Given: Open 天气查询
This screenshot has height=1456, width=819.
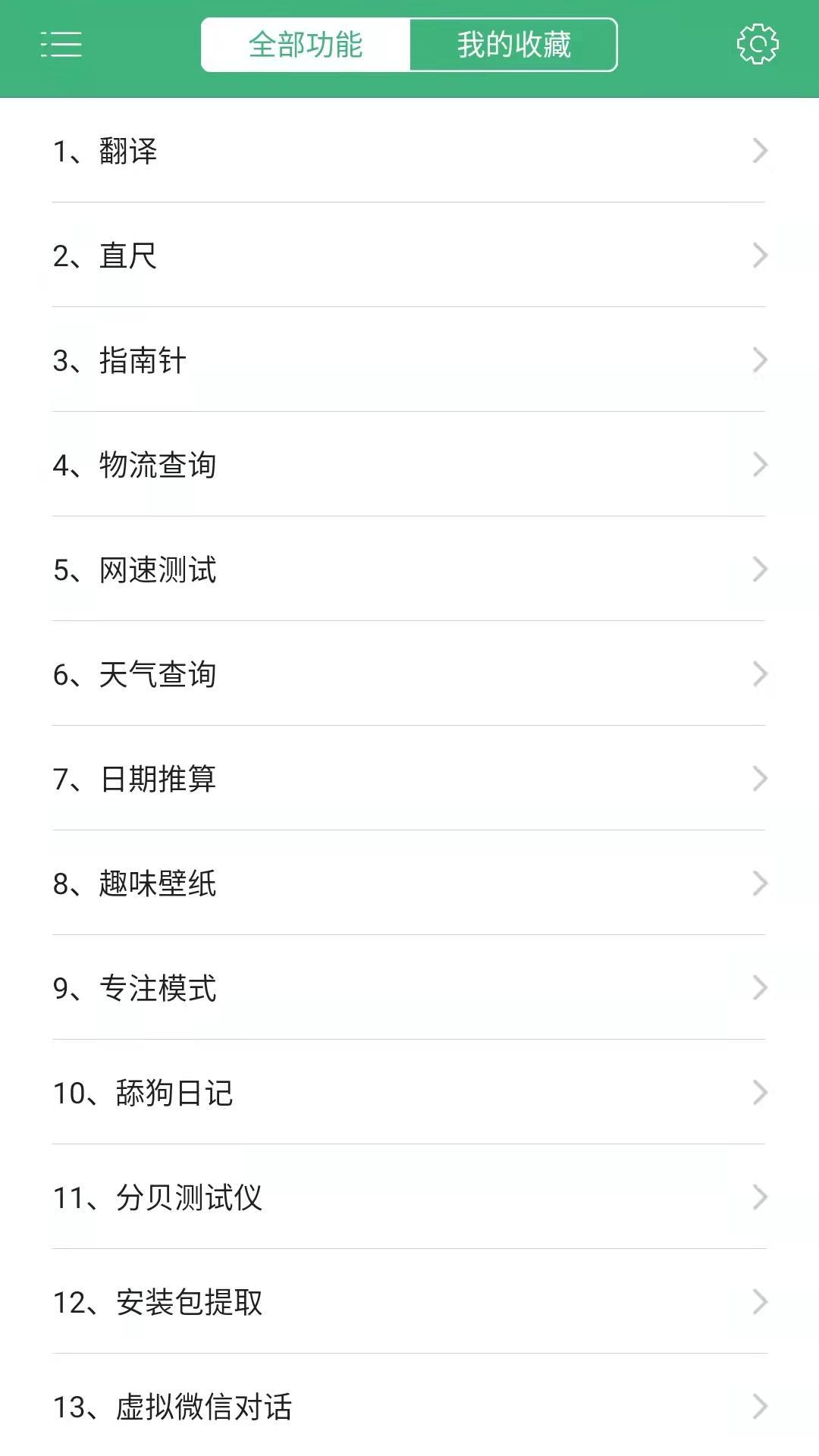Looking at the screenshot, I should click(x=409, y=673).
